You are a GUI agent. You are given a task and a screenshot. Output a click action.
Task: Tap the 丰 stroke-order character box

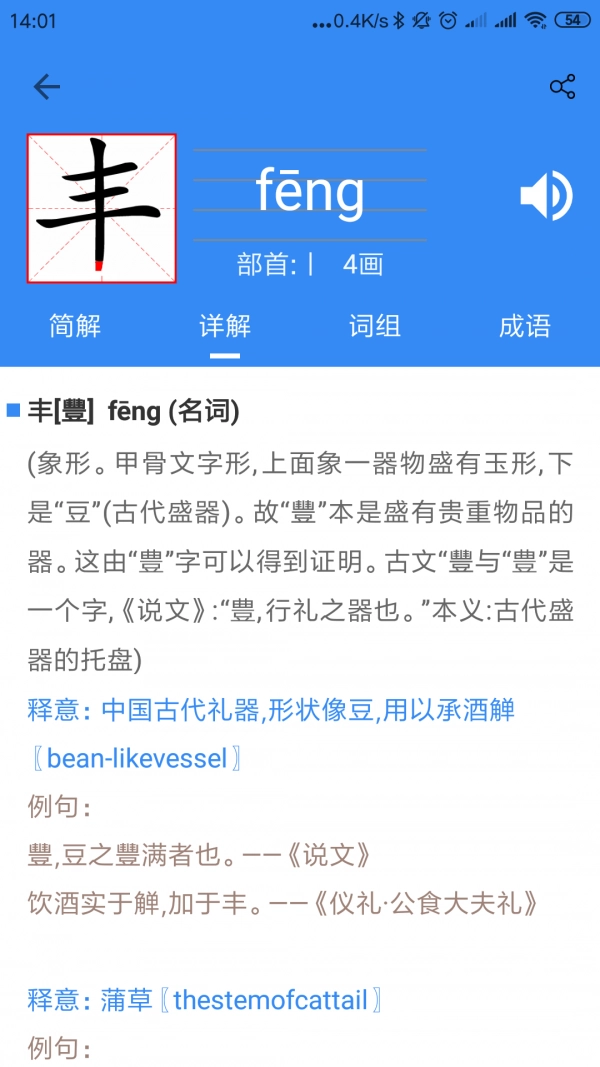[x=102, y=209]
